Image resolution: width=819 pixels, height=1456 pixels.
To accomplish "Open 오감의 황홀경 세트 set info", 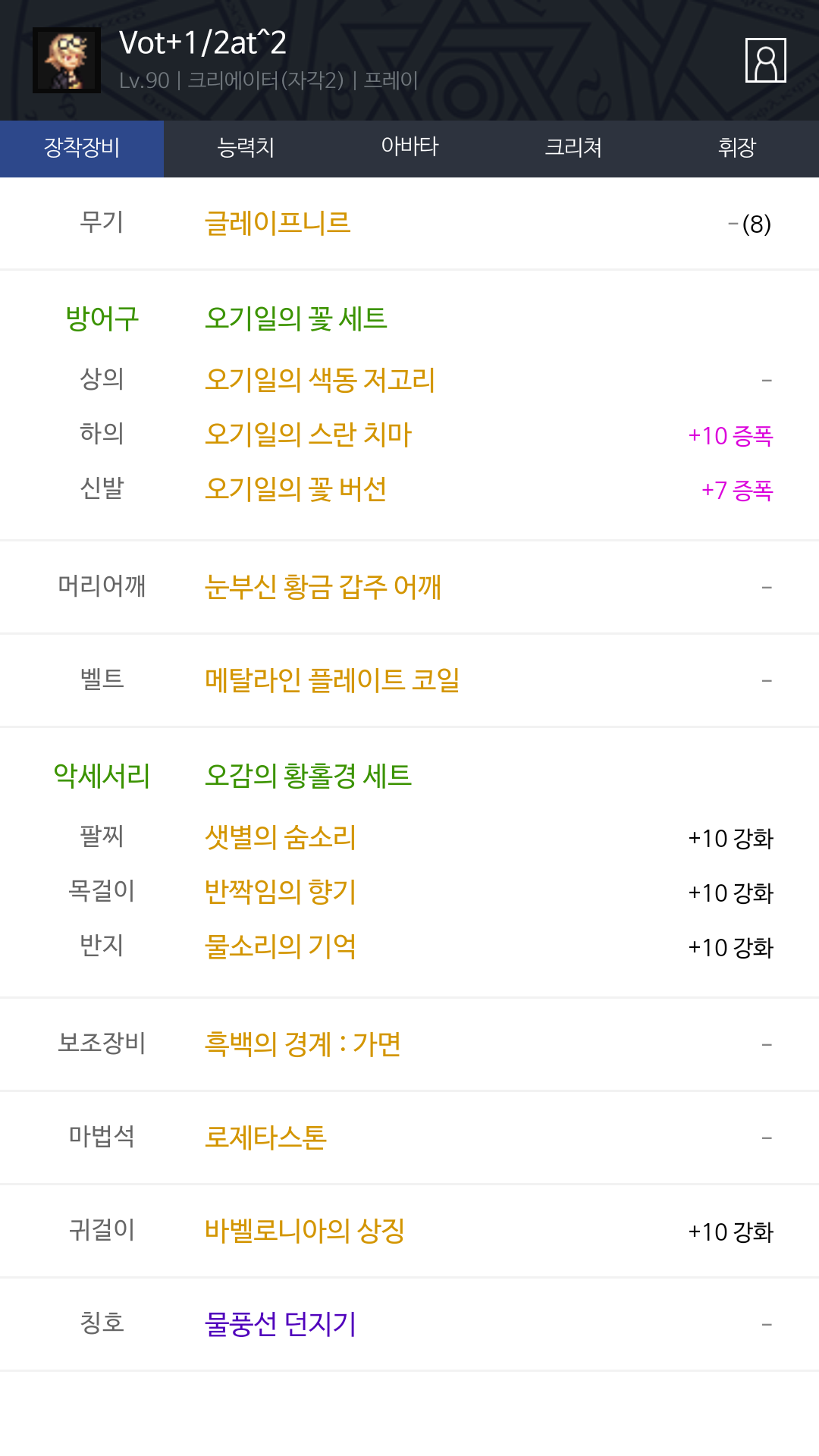I will coord(308,776).
